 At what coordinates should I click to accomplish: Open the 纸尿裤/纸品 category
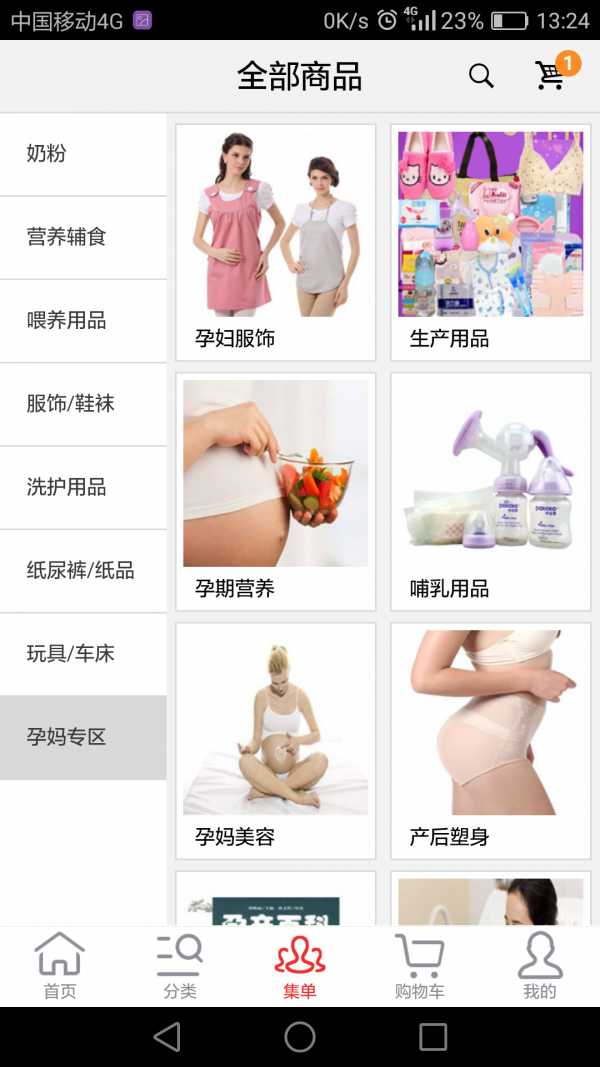83,571
